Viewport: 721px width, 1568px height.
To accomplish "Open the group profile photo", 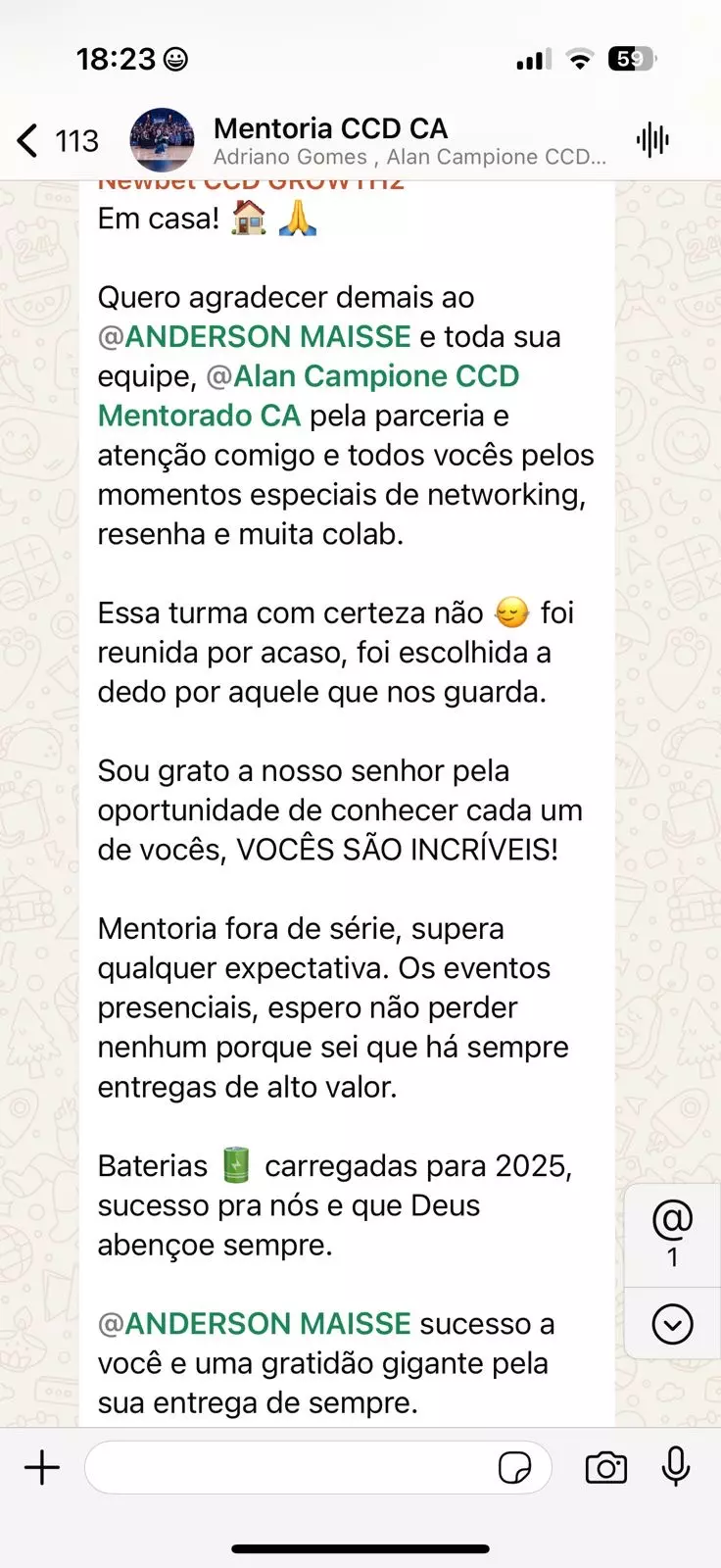I will pos(162,140).
